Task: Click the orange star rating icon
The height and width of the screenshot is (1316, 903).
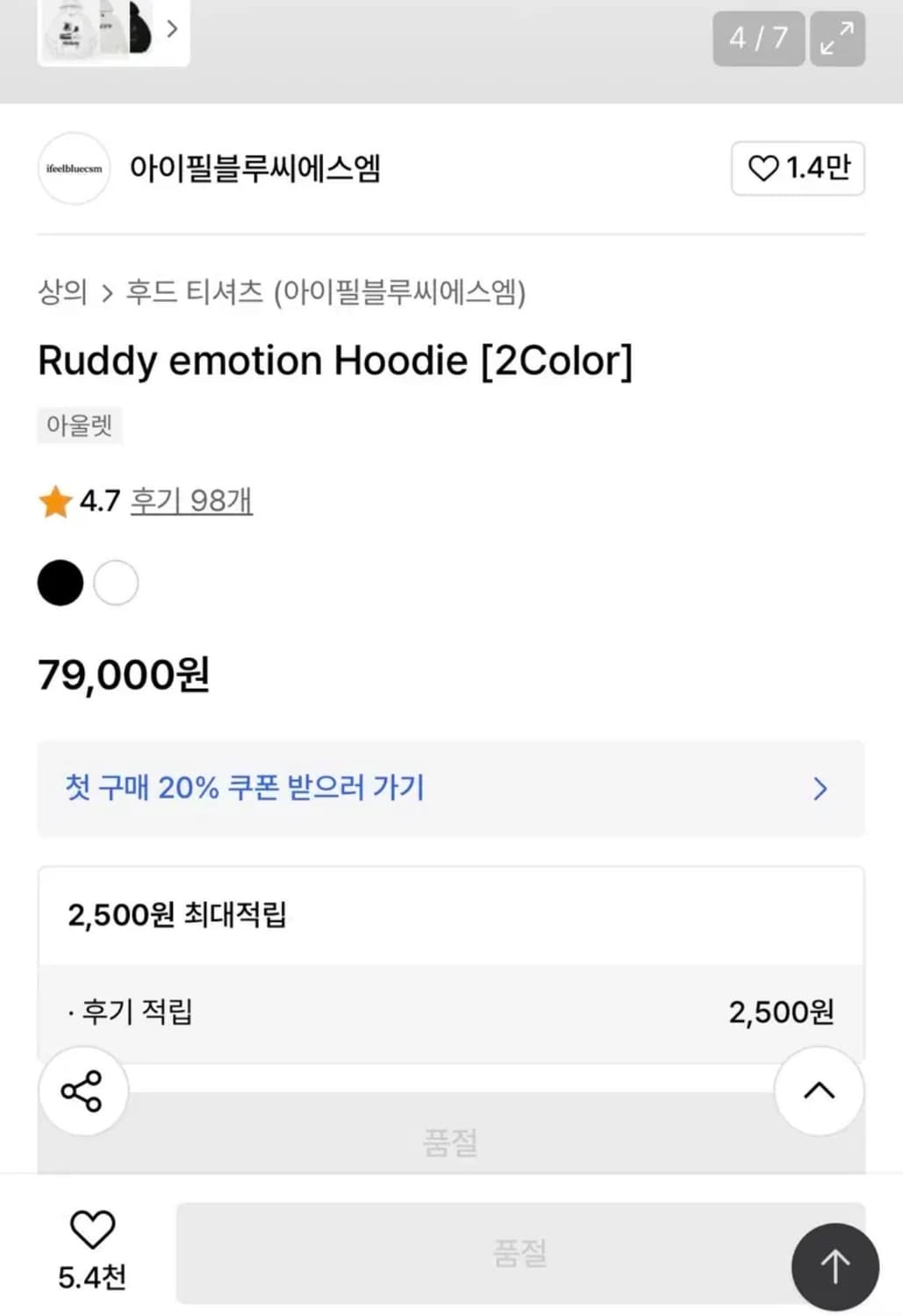Action: (55, 500)
